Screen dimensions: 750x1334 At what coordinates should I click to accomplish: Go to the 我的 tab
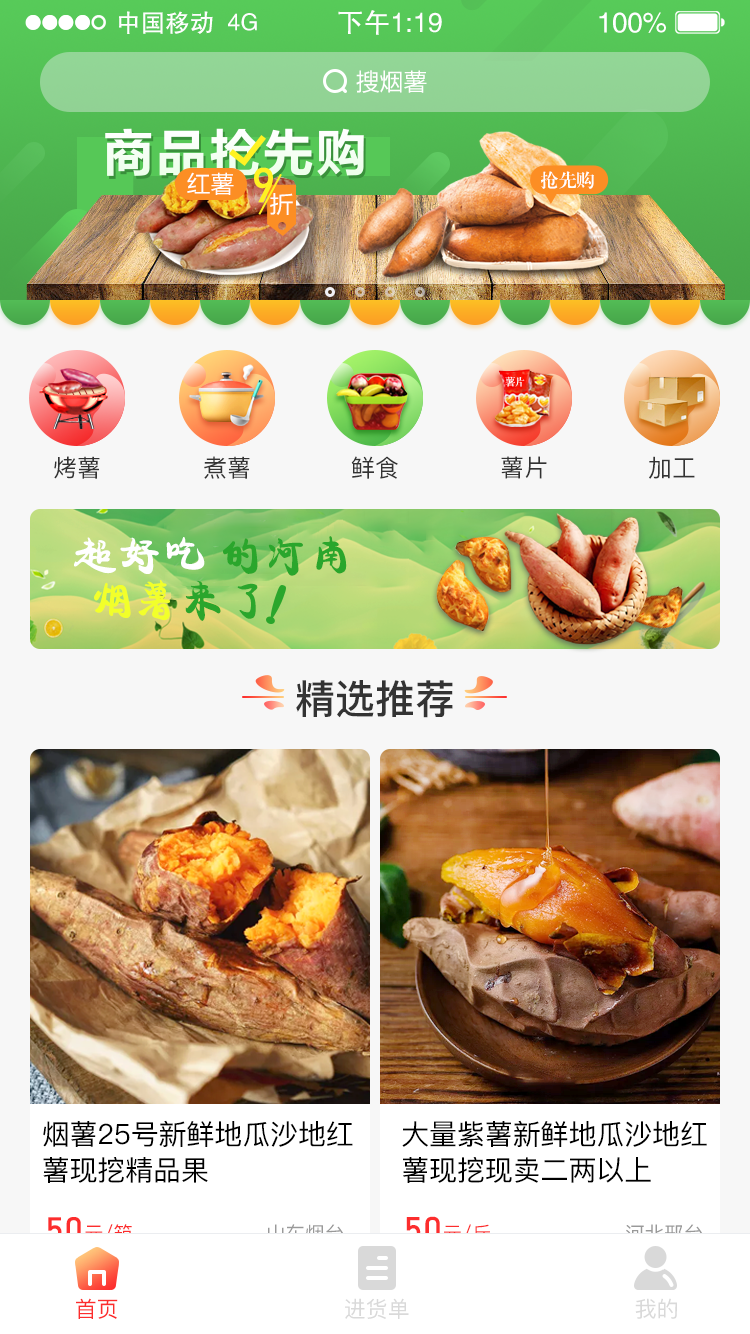tap(656, 1284)
